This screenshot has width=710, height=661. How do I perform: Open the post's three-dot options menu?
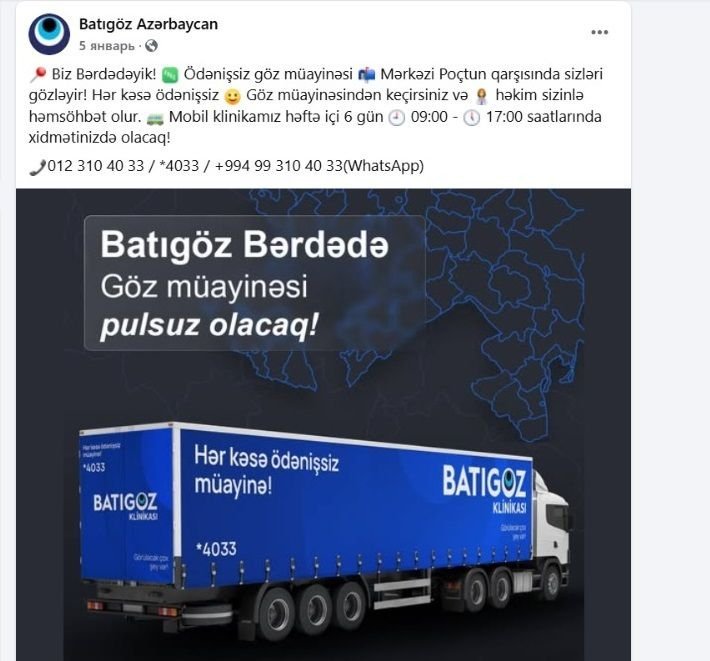coord(599,33)
